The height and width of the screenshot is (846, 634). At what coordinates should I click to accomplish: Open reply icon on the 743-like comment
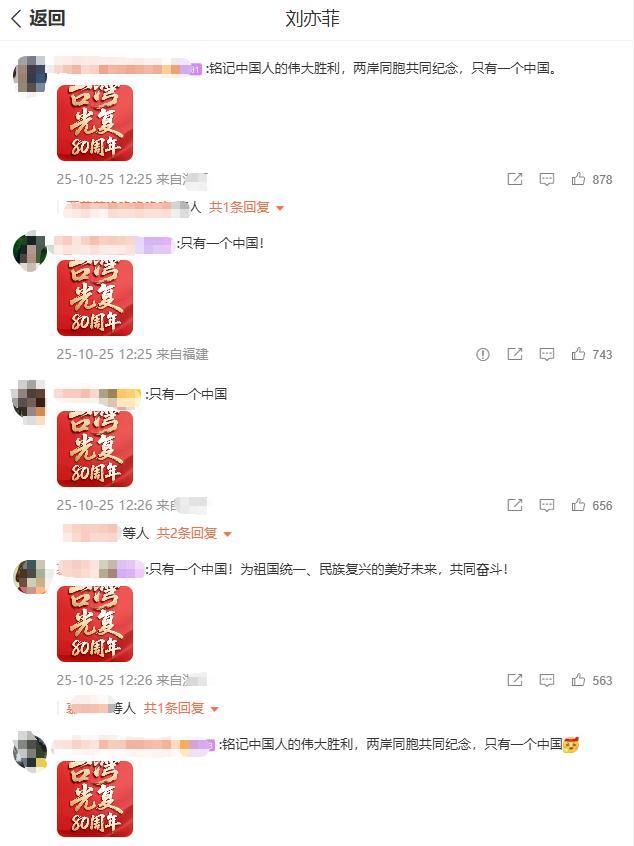(547, 354)
